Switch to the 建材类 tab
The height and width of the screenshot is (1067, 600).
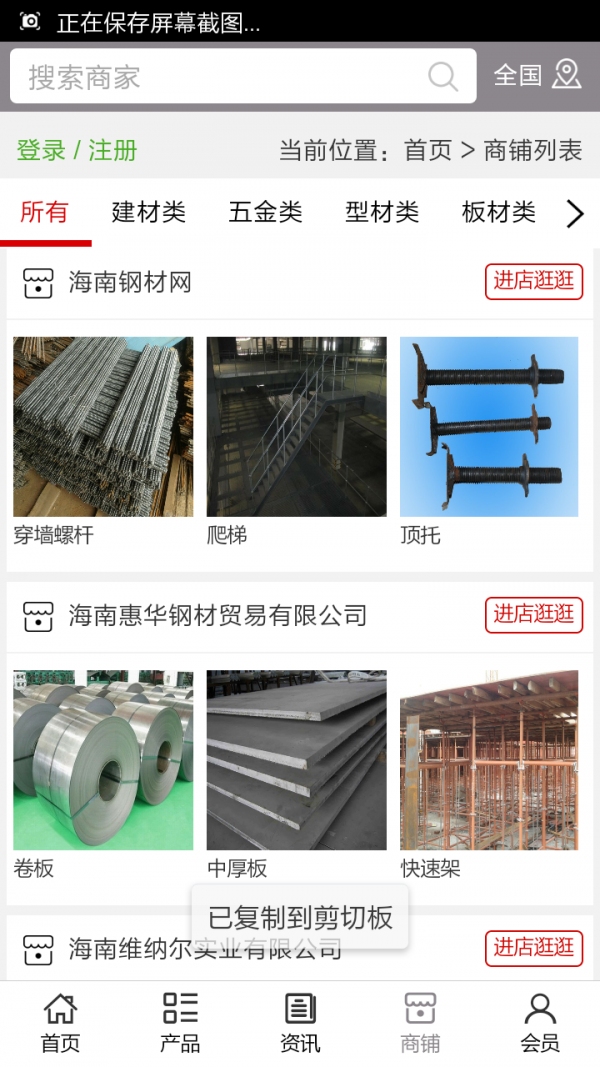click(149, 212)
